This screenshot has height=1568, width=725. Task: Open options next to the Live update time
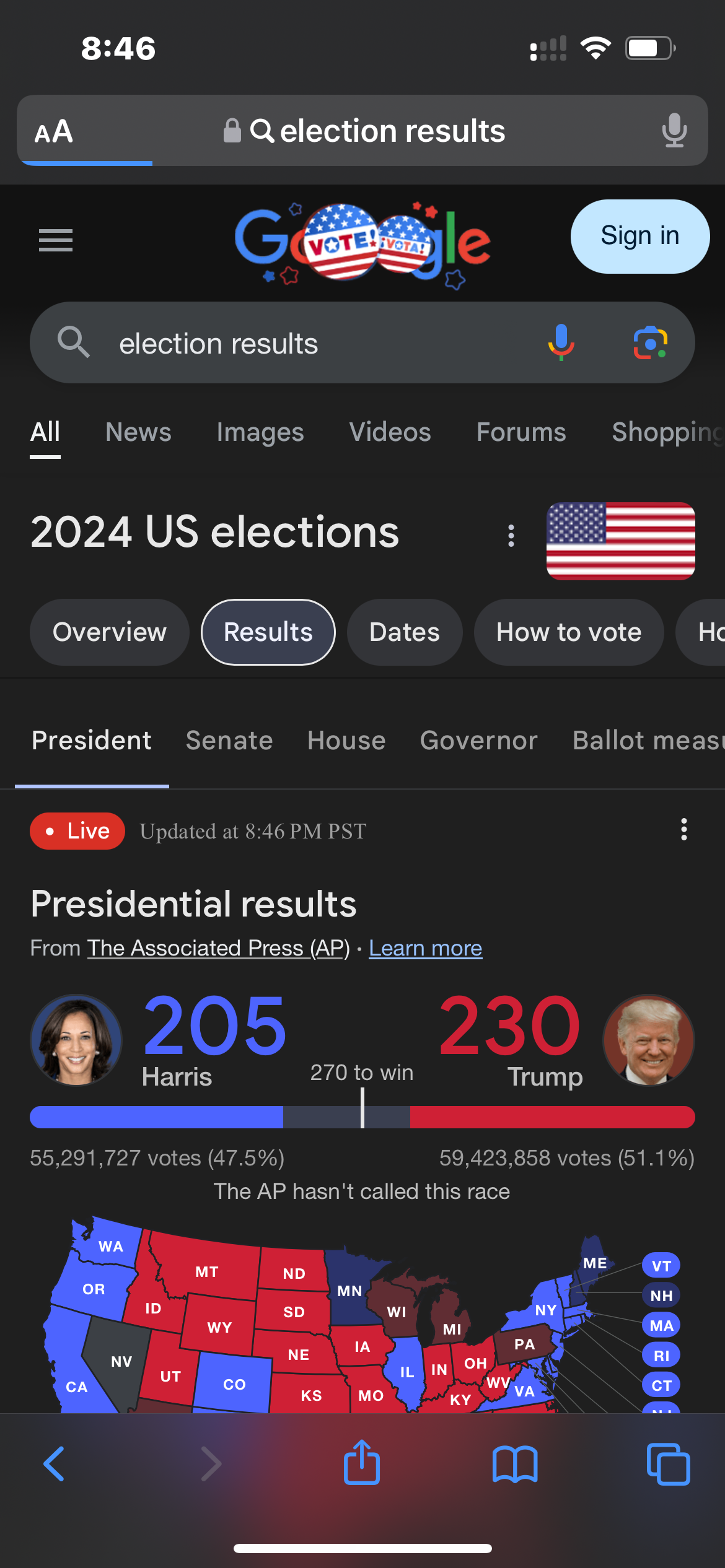coord(684,830)
